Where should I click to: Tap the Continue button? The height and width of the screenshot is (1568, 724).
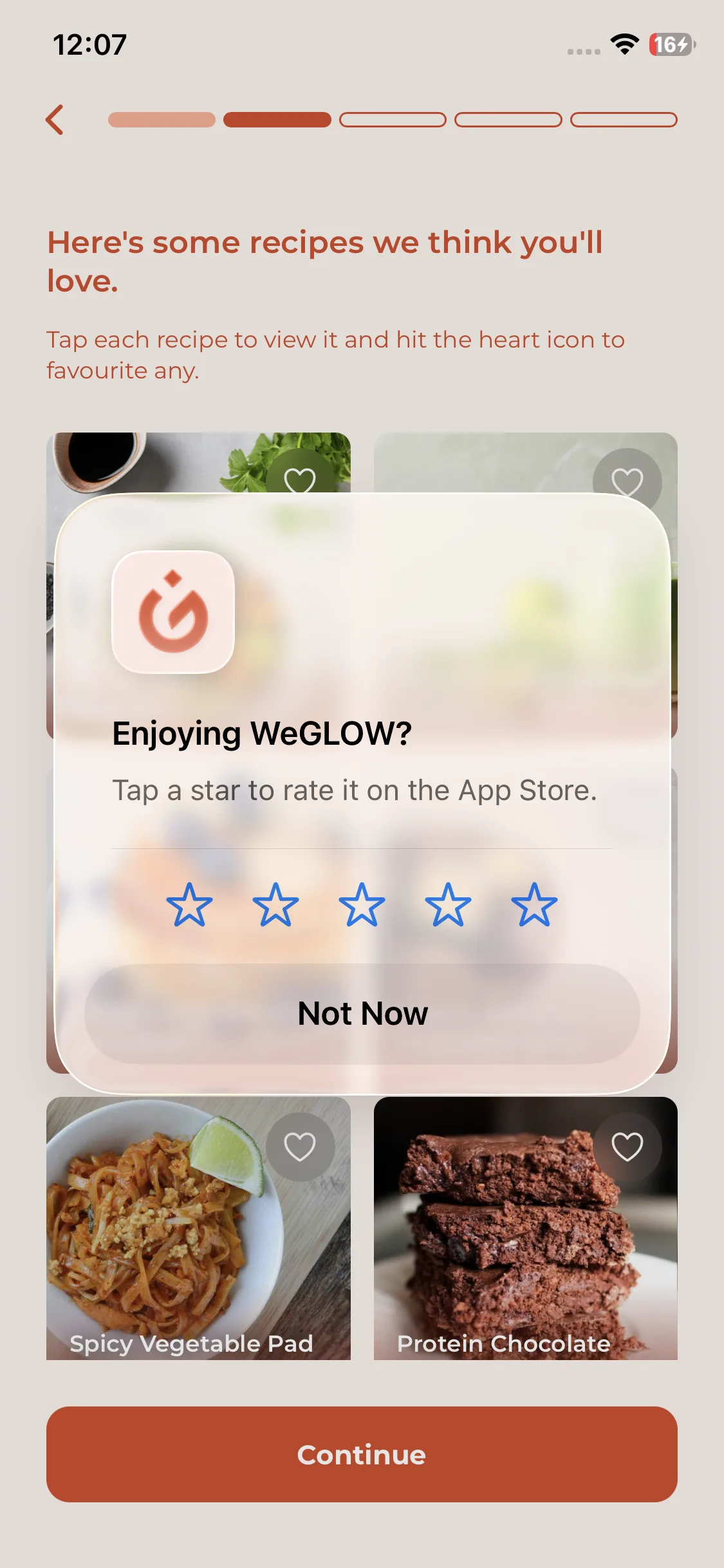pos(362,1454)
